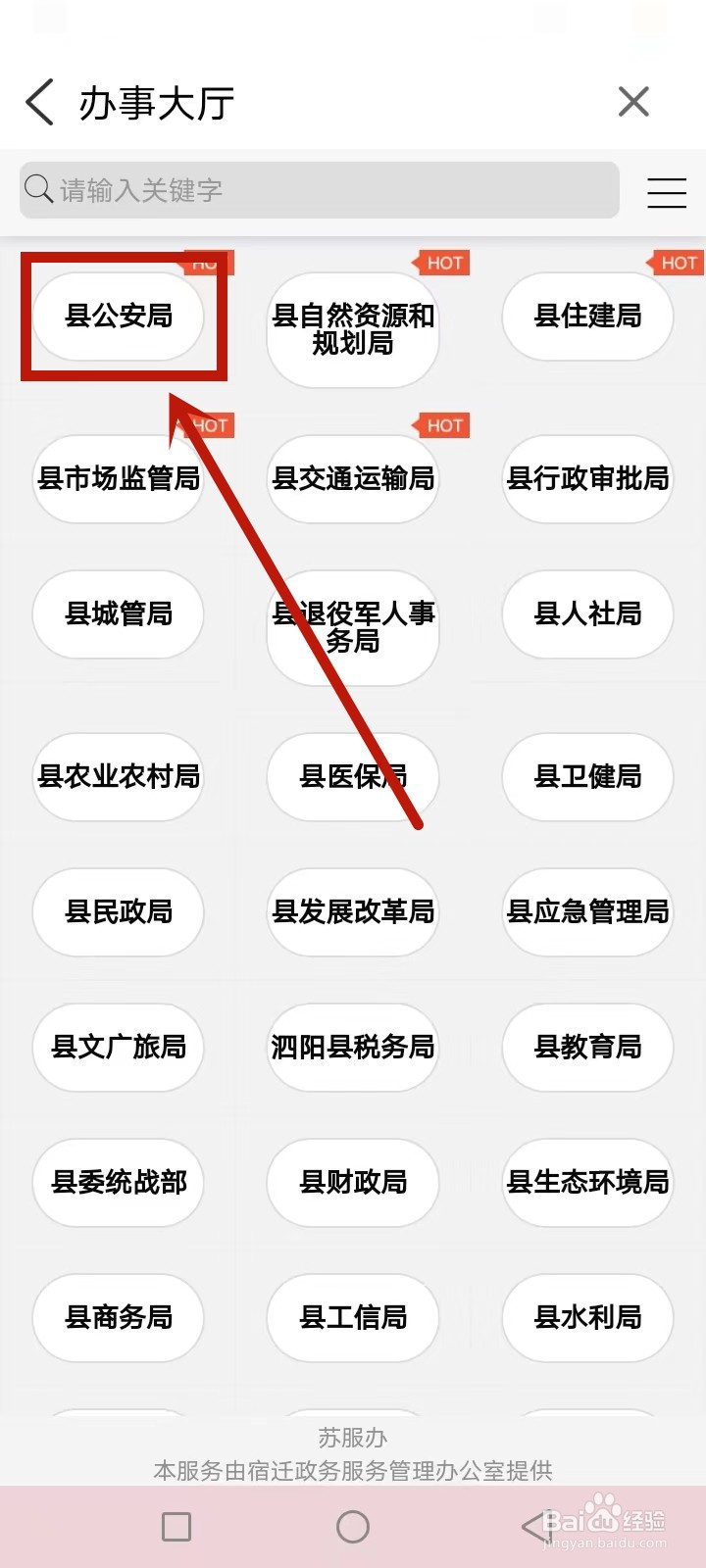Select 县自然资源和规划局
The height and width of the screenshot is (1568, 706).
353,331
